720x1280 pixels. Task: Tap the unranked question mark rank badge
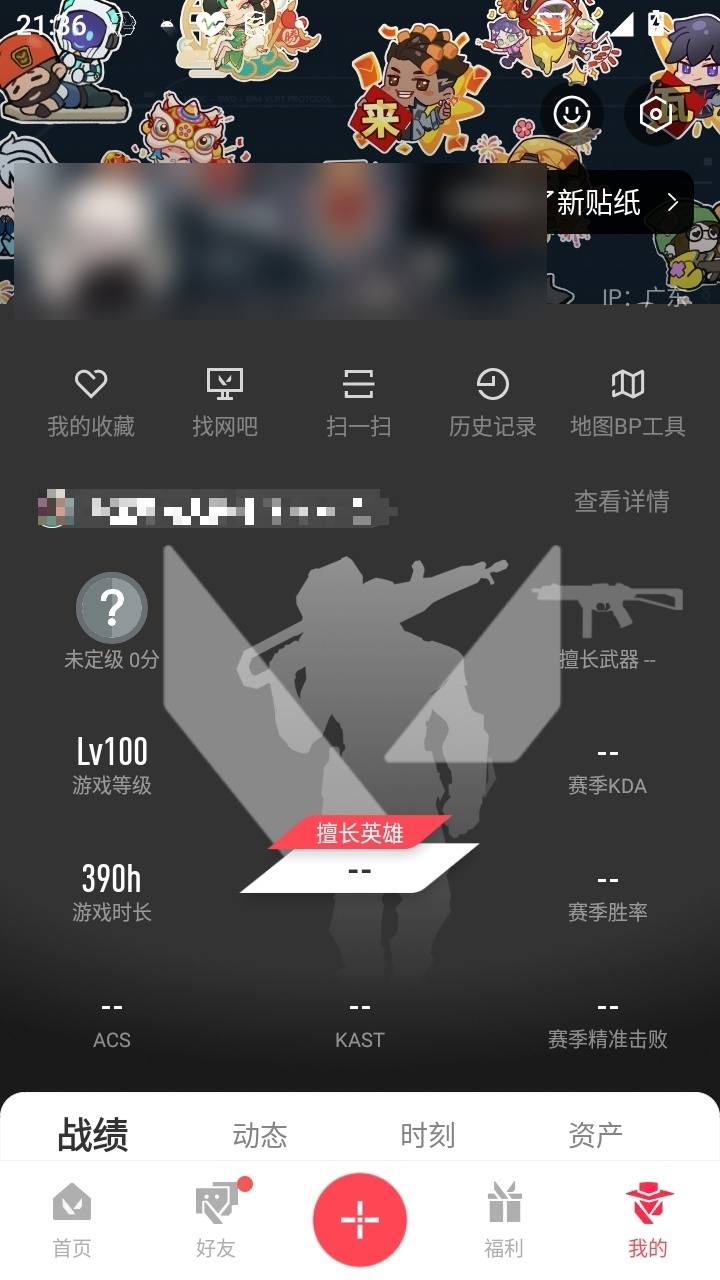point(111,607)
